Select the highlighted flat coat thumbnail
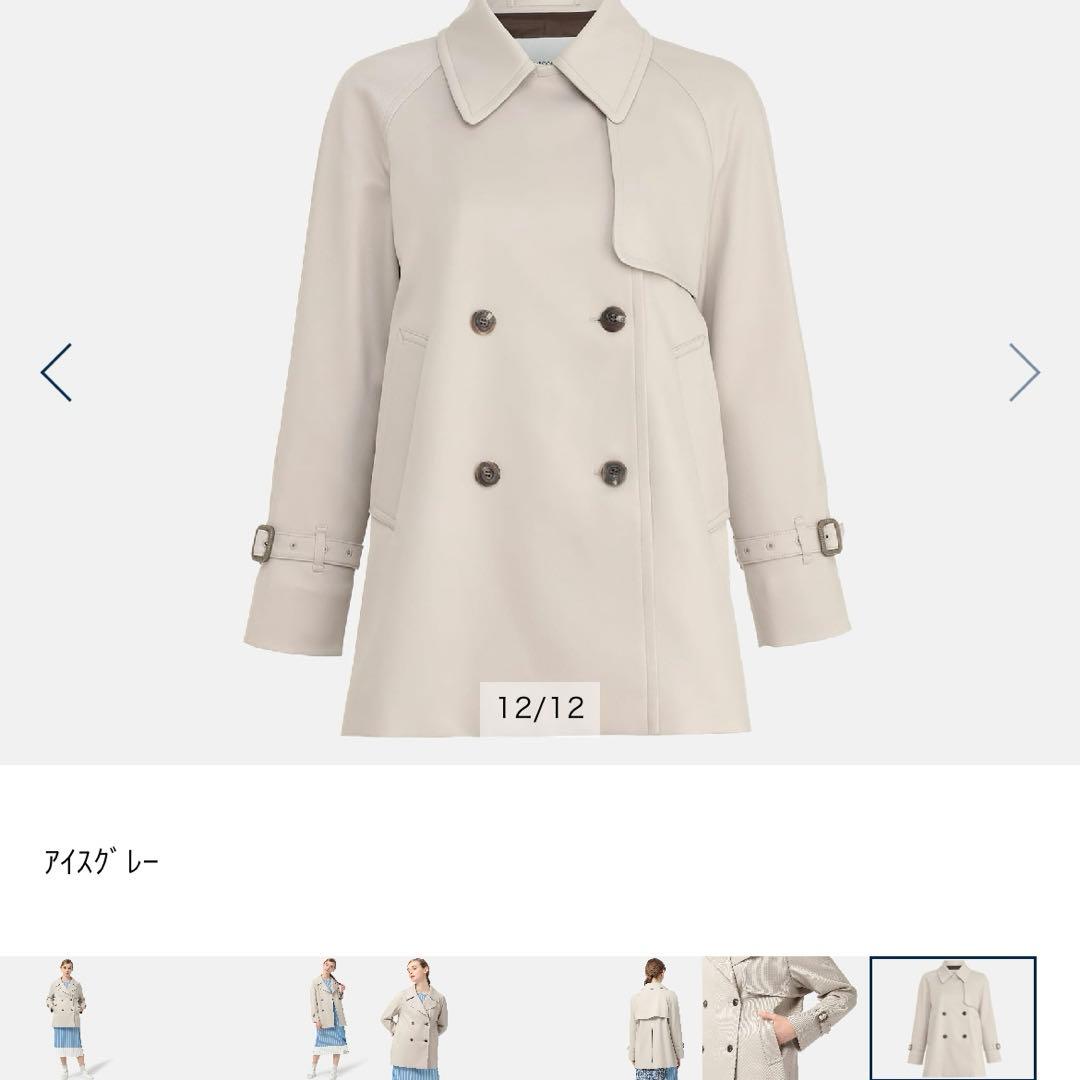 pyautogui.click(x=952, y=1018)
